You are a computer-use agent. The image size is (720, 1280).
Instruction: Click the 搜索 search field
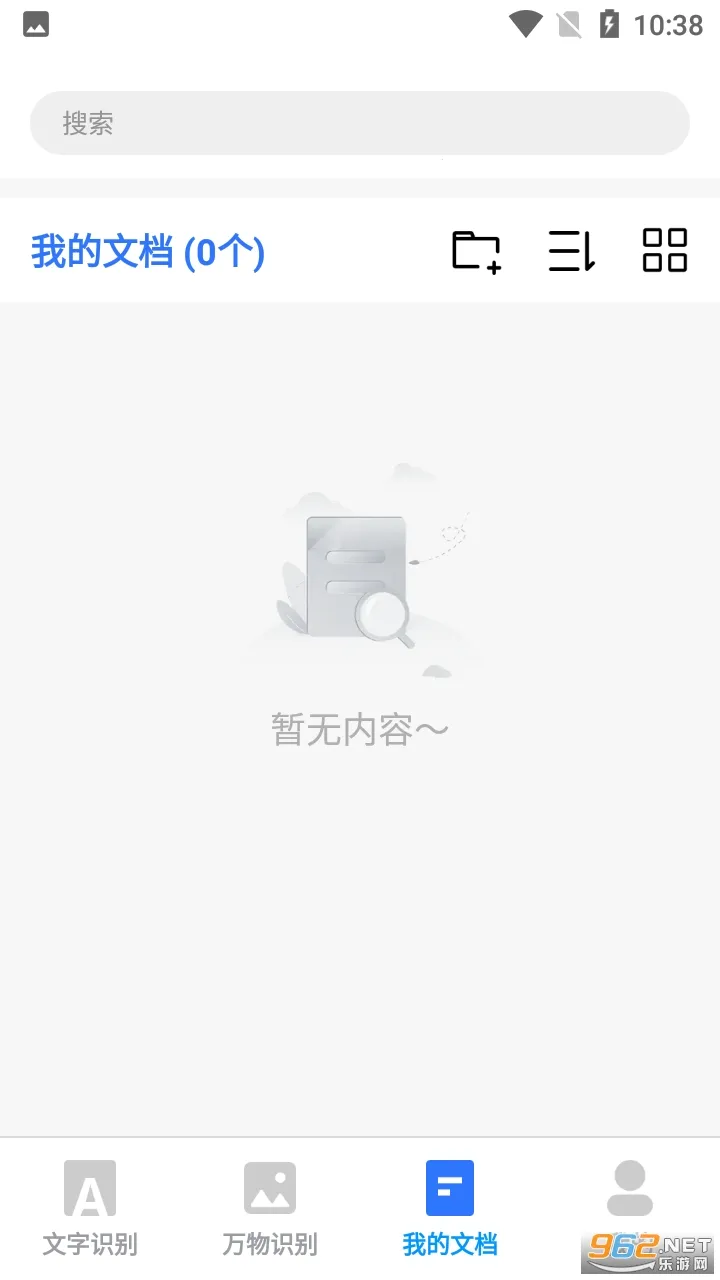click(x=360, y=122)
